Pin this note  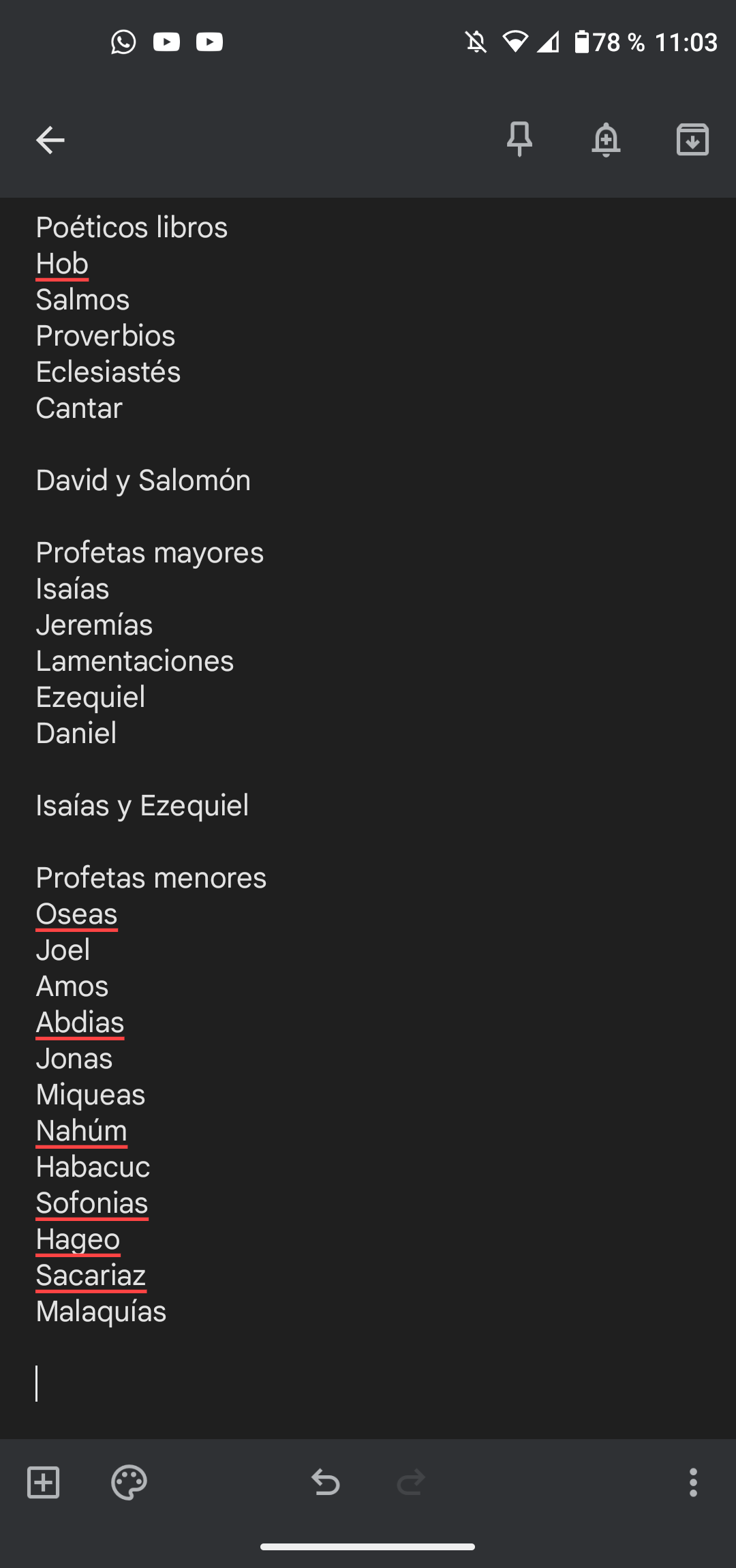pyautogui.click(x=519, y=140)
